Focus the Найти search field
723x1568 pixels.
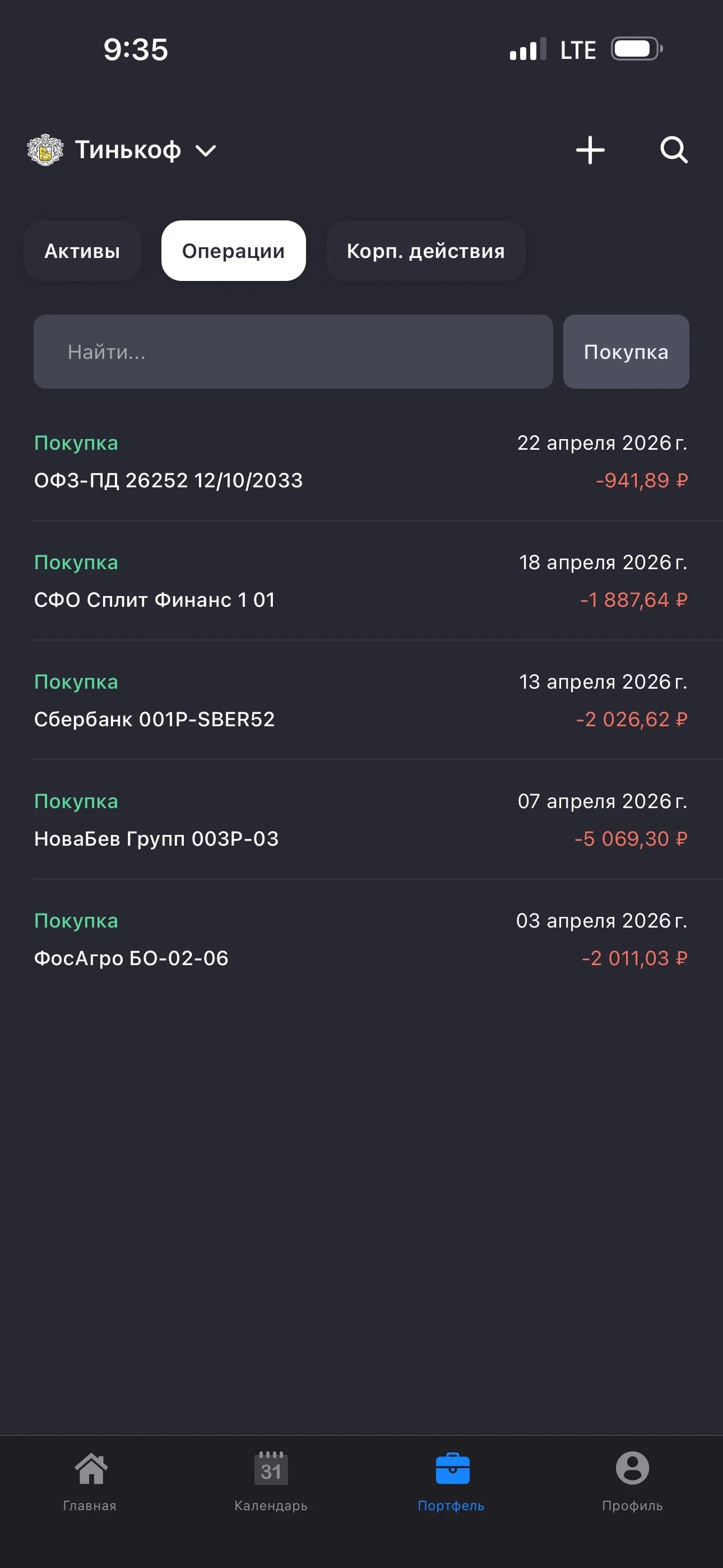[293, 352]
